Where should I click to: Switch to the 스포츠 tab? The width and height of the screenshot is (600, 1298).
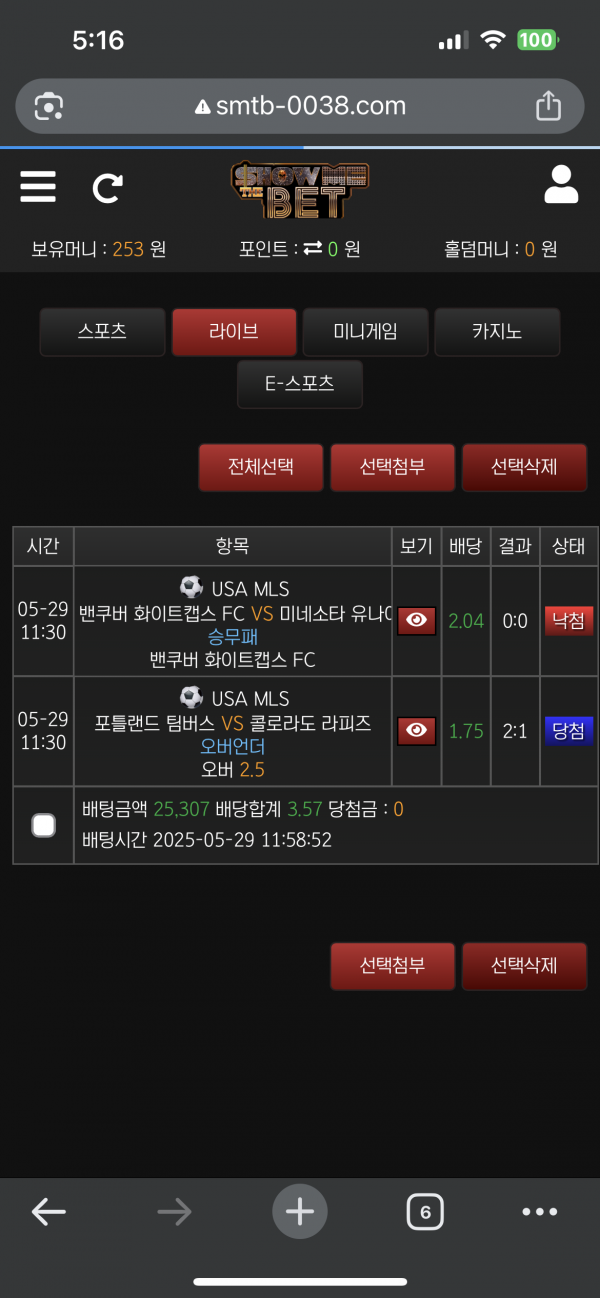pos(102,332)
